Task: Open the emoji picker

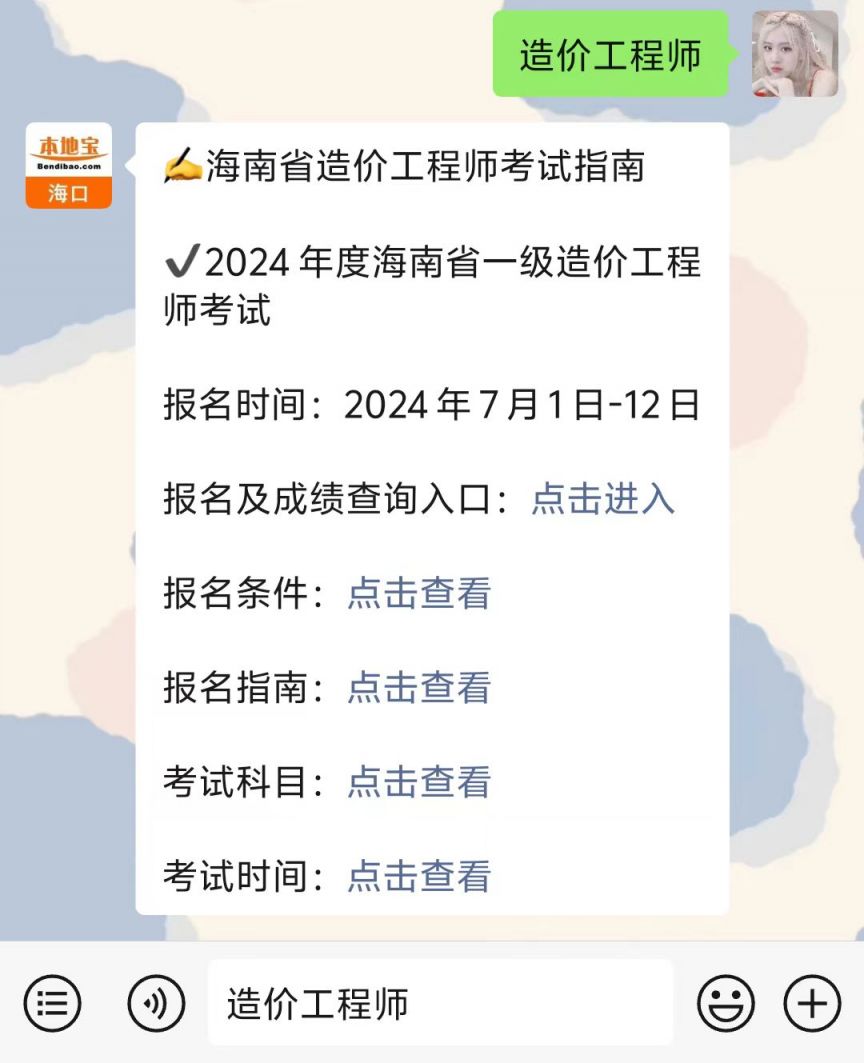Action: click(726, 1003)
